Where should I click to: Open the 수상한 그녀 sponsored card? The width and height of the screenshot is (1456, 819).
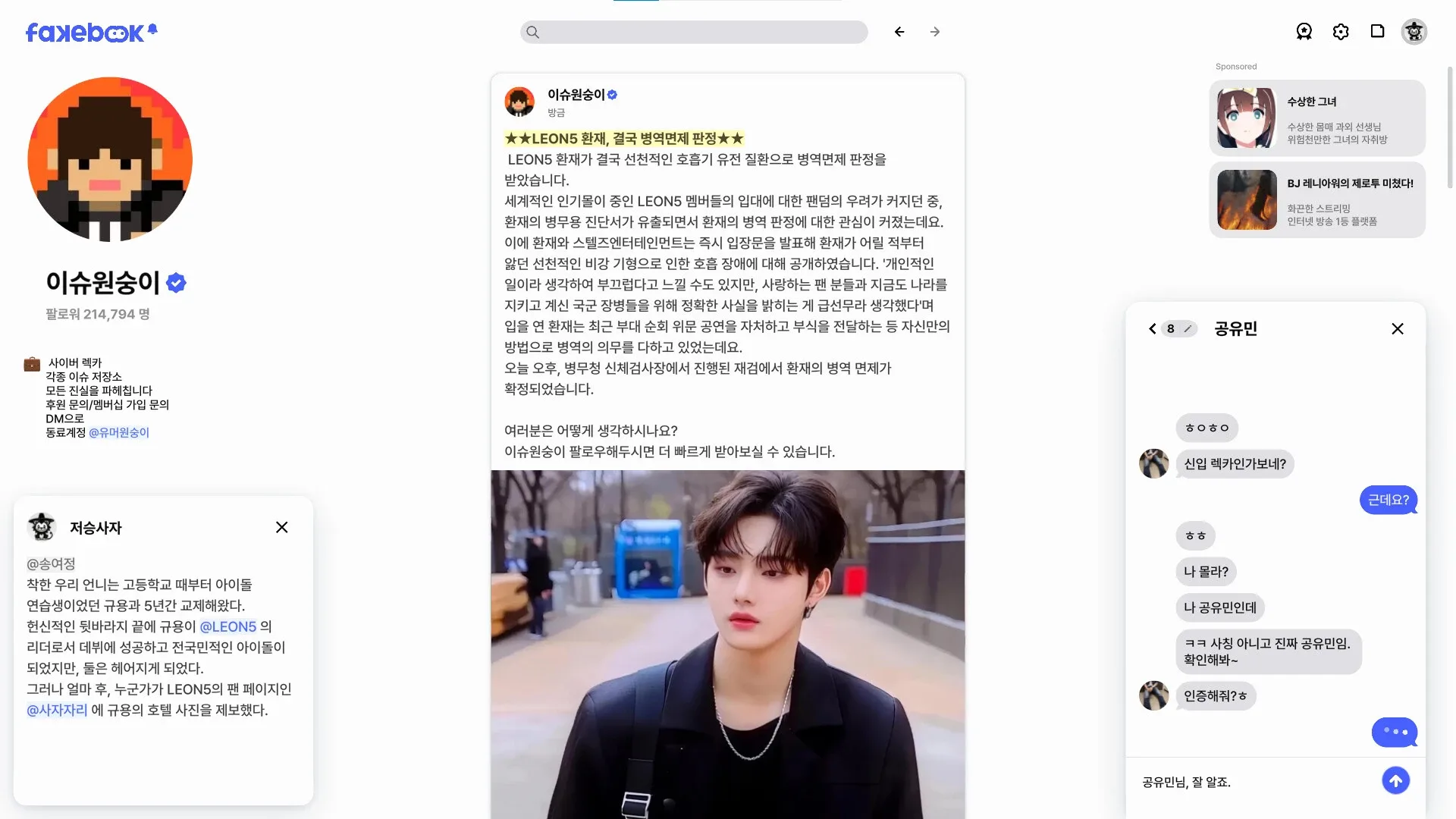(x=1317, y=118)
